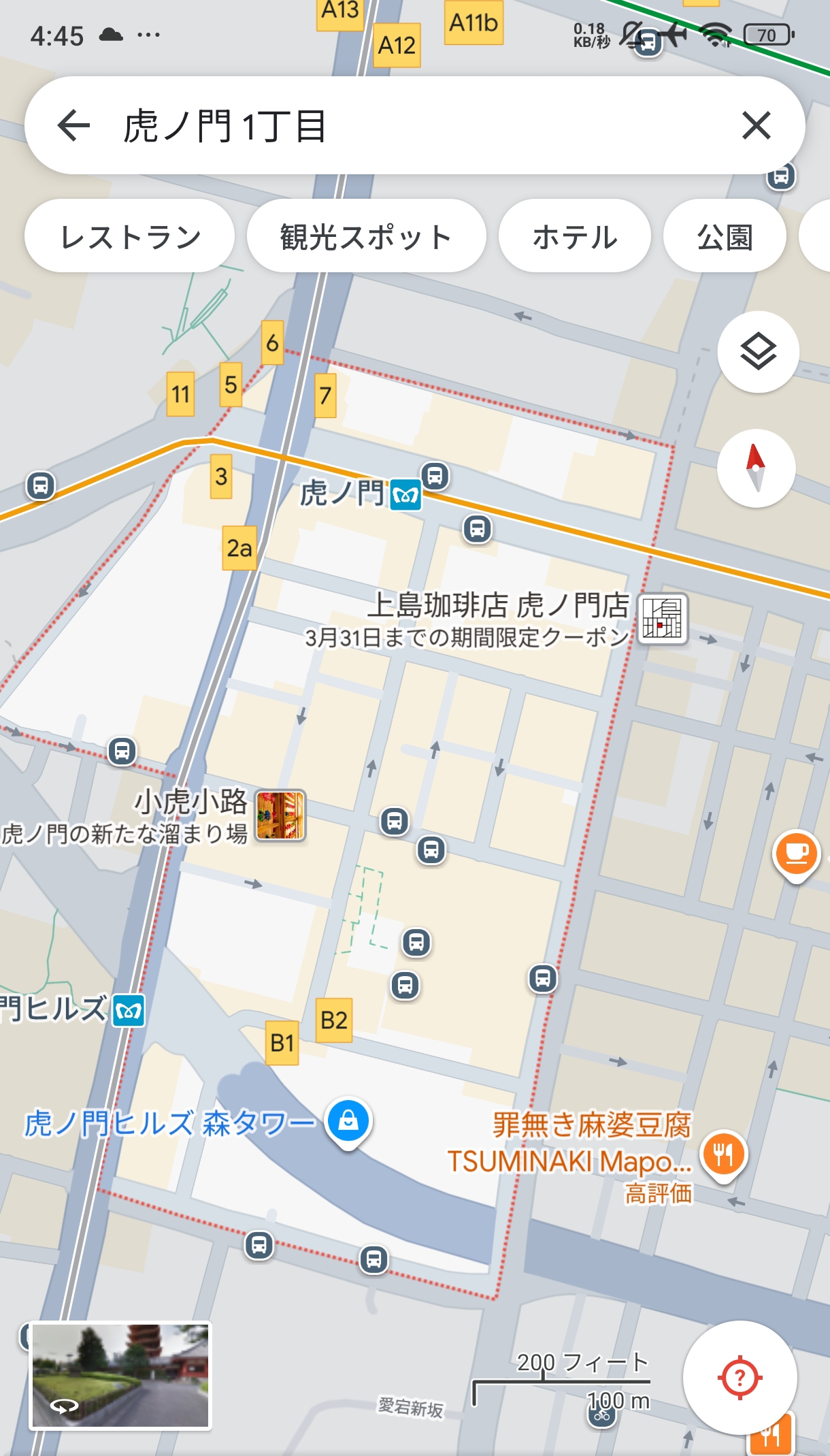Go back from the search result
Screen dimensions: 830x1456
pos(73,126)
